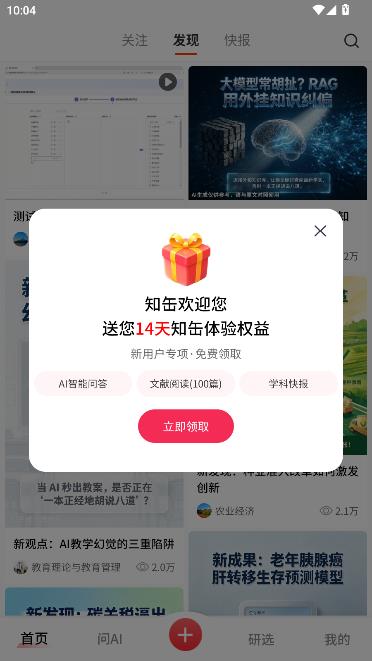Screen dimensions: 372x661
Task: Open the RAG 大模型常胡扯 article card
Action: (278, 133)
